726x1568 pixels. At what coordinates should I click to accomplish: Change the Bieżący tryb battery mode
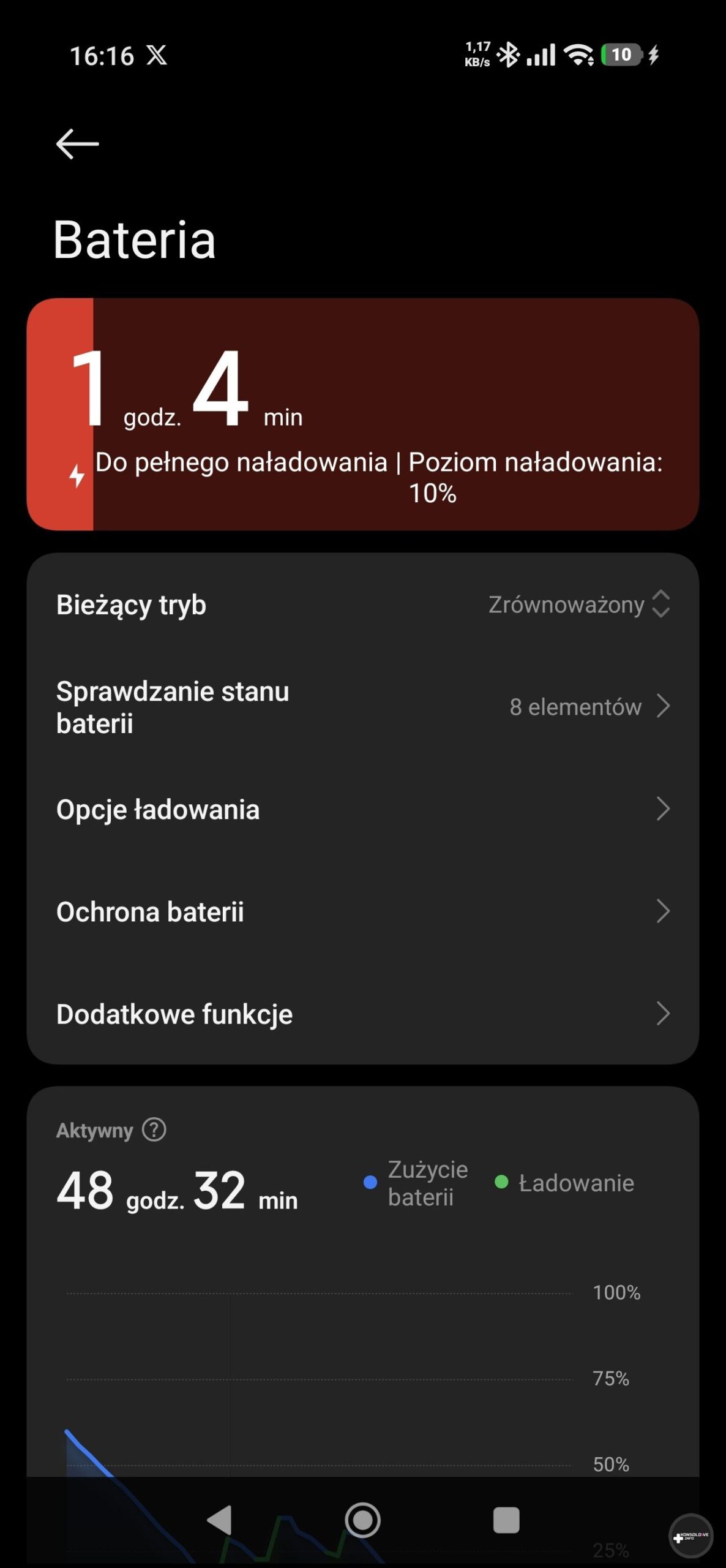click(578, 605)
